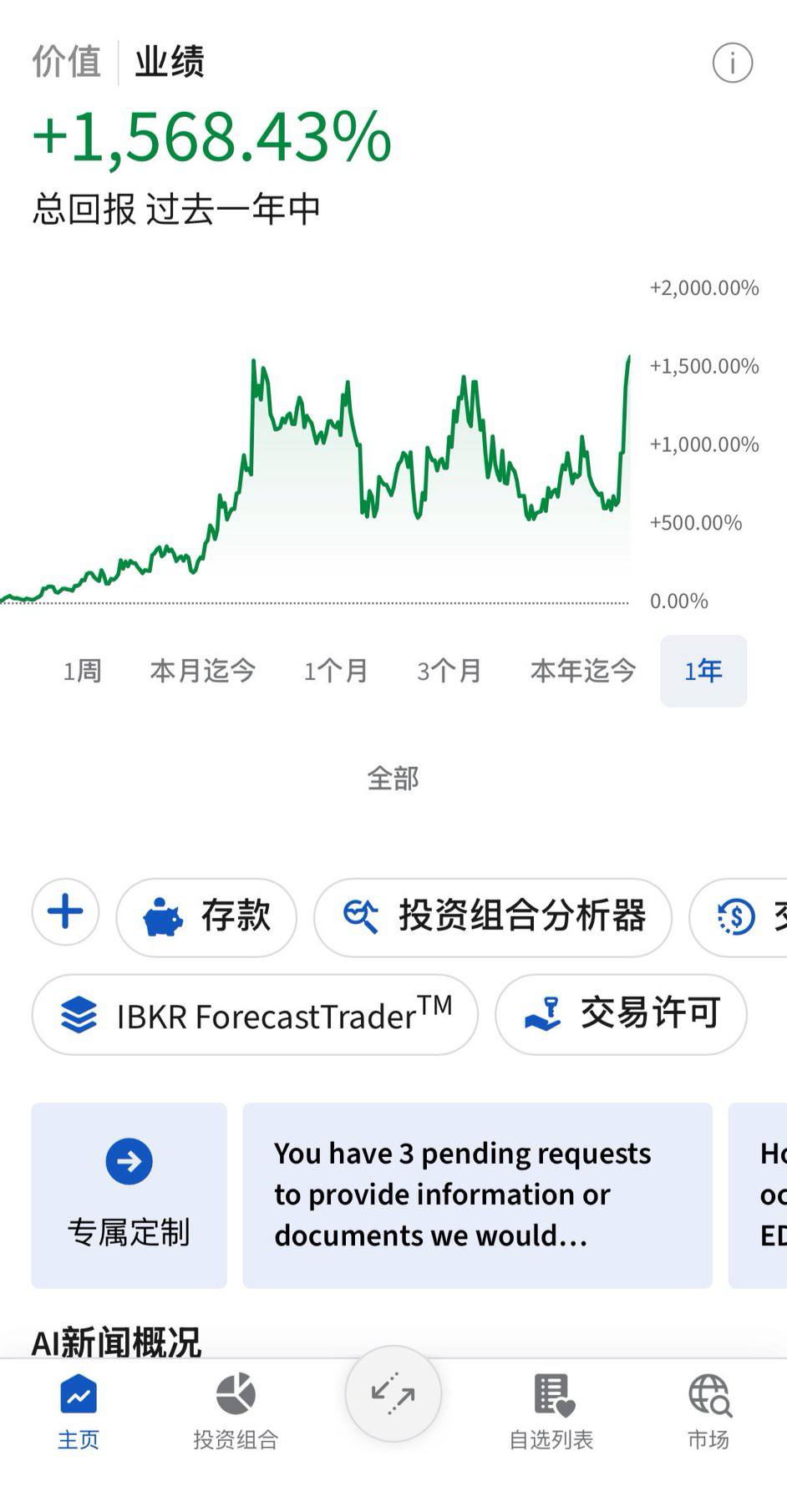Select the 1周 time range
Viewport: 787px width, 1512px height.
point(83,671)
